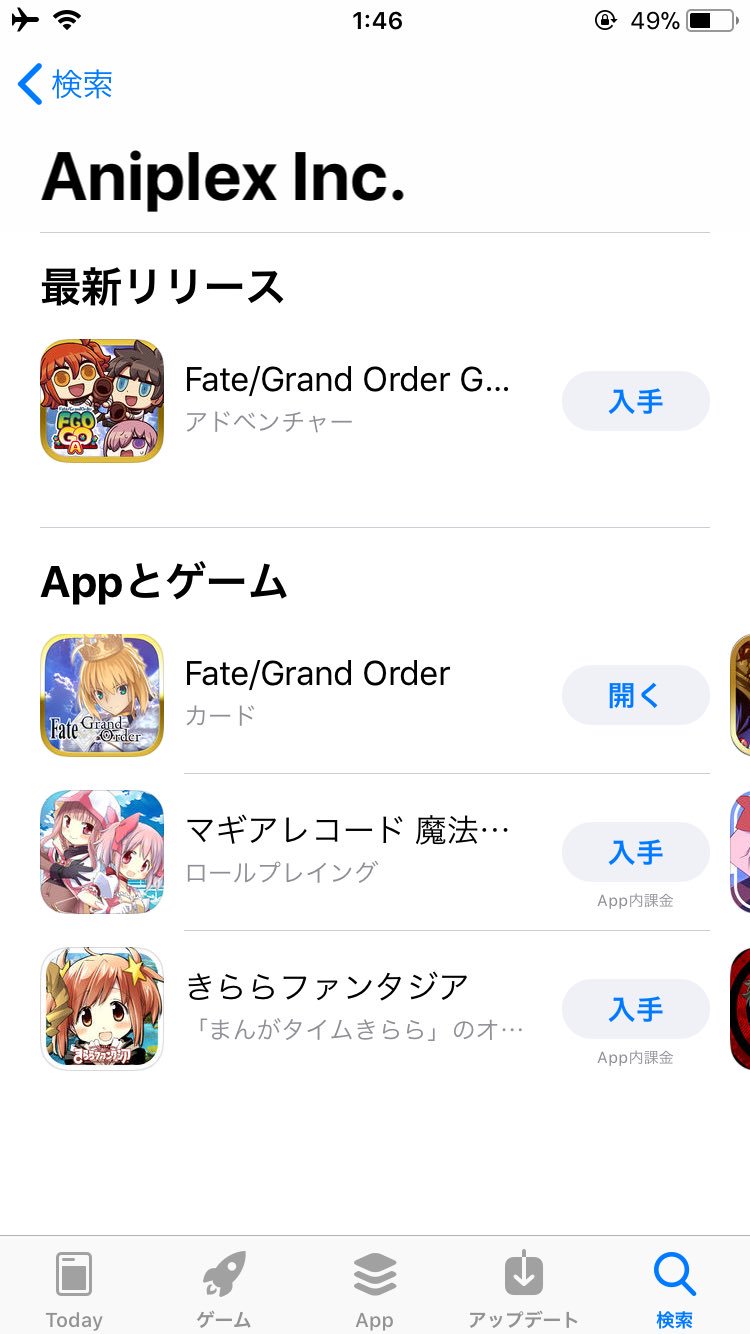This screenshot has height=1334, width=750.
Task: Switch to the ゲーム tab
Action: (x=224, y=1289)
